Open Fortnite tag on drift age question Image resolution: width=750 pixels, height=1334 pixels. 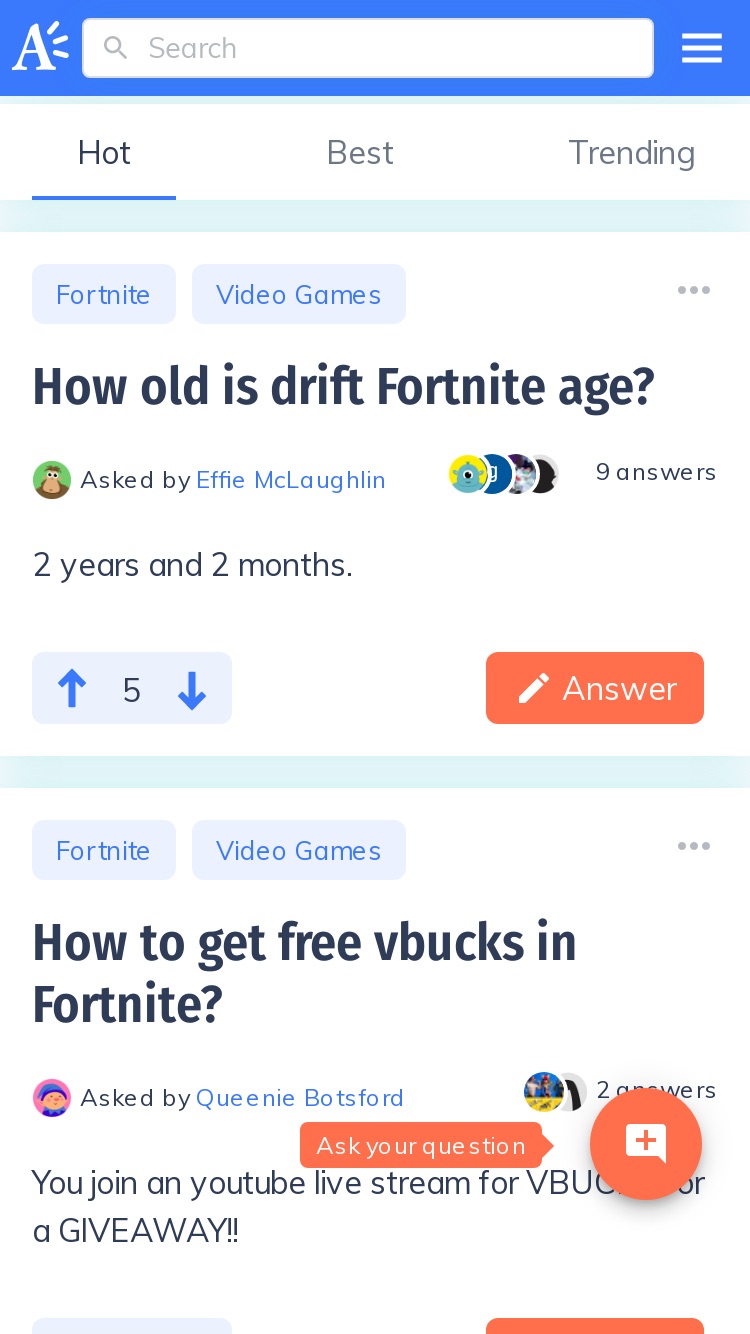tap(104, 294)
